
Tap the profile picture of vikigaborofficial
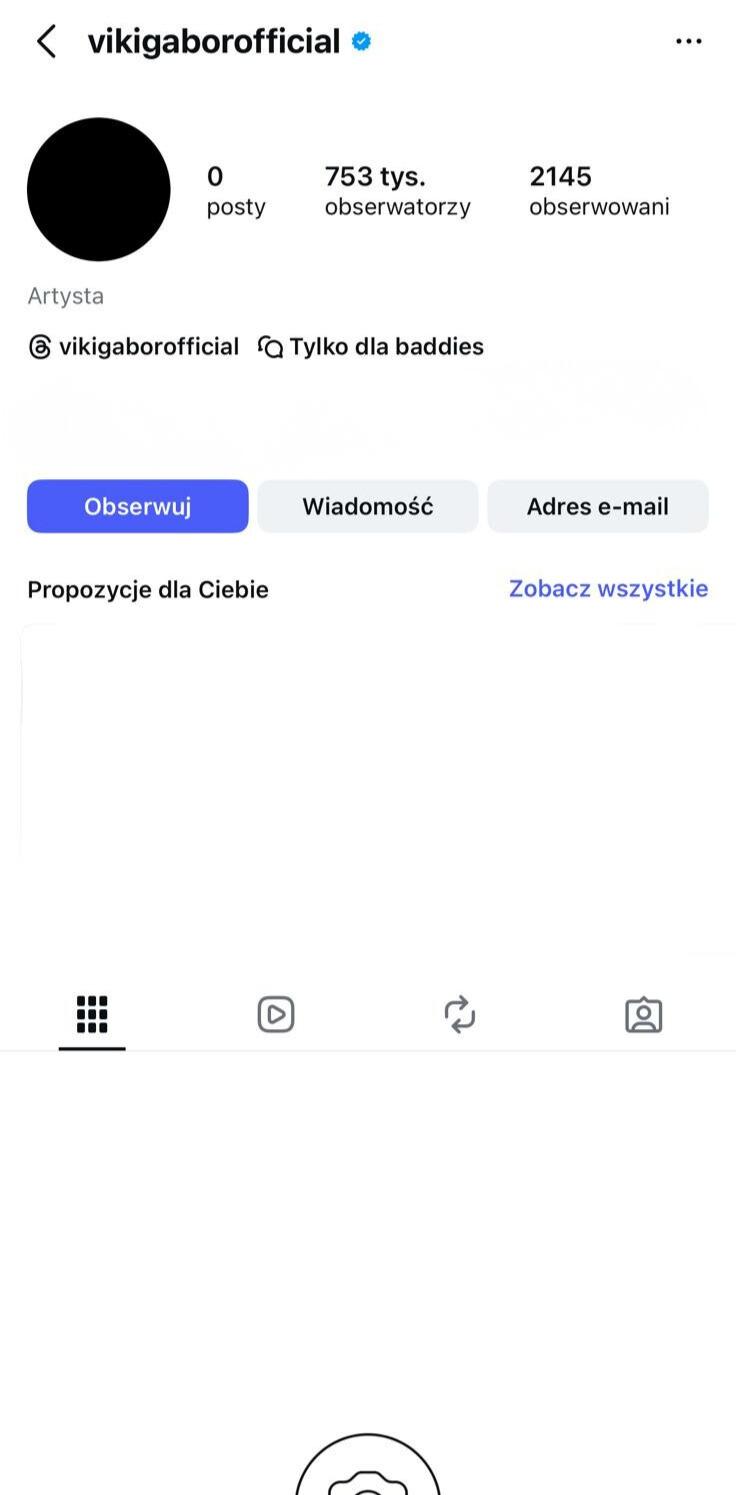tap(98, 189)
